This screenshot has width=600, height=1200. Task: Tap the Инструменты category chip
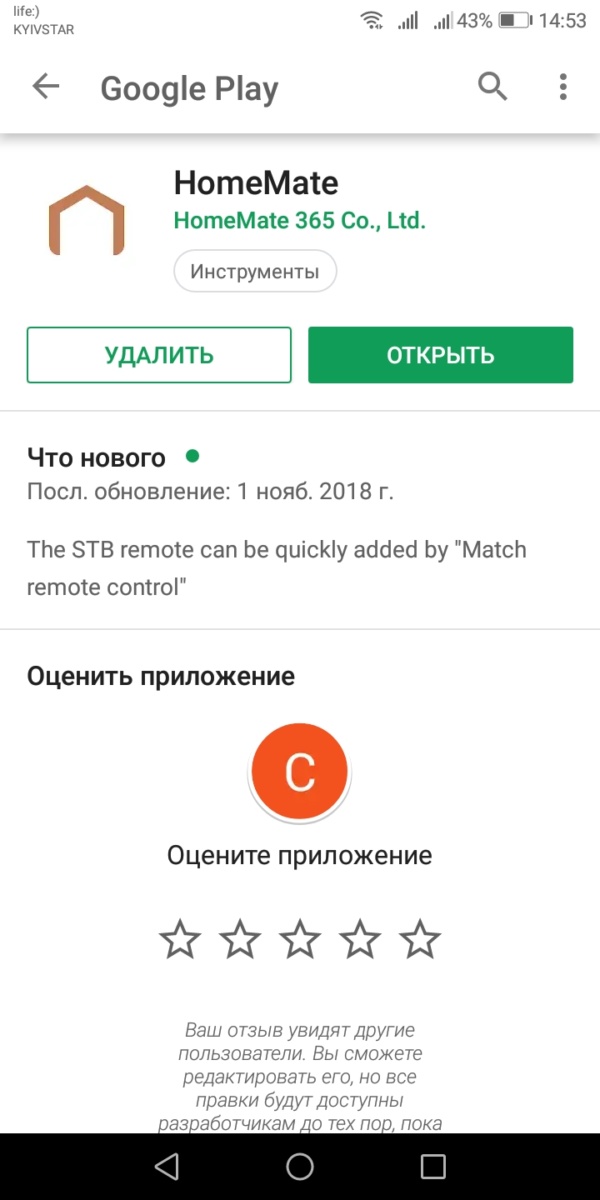coord(255,271)
